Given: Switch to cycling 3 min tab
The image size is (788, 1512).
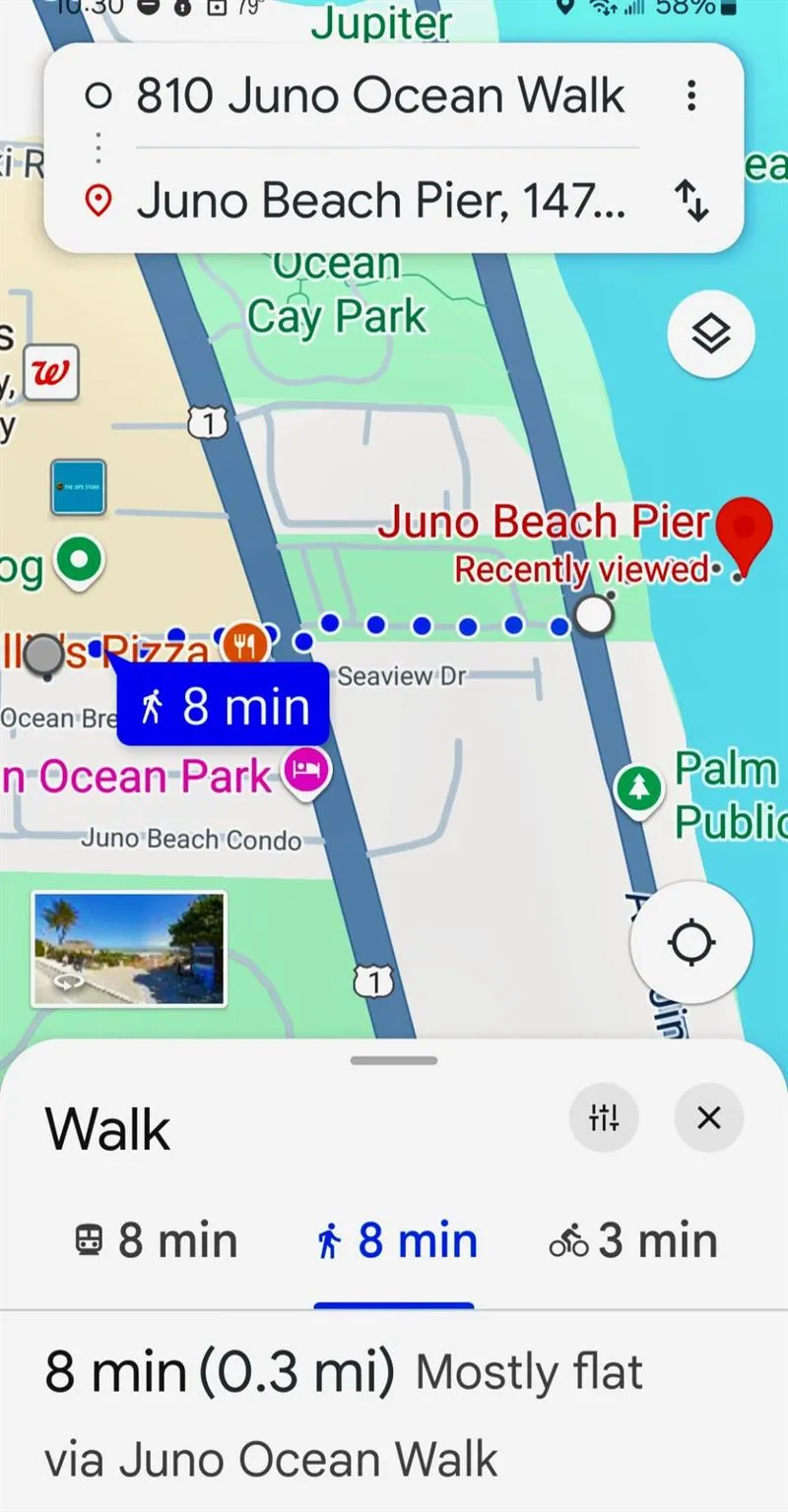Looking at the screenshot, I should click(632, 1240).
